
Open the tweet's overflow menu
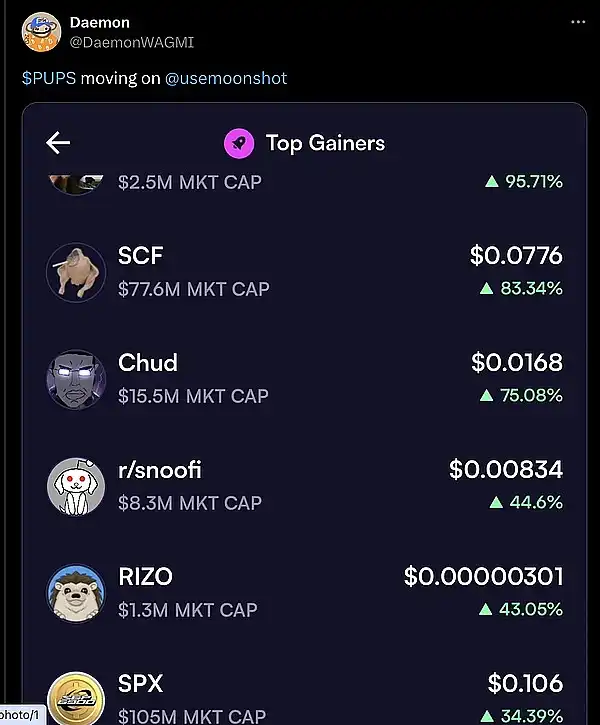(578, 22)
